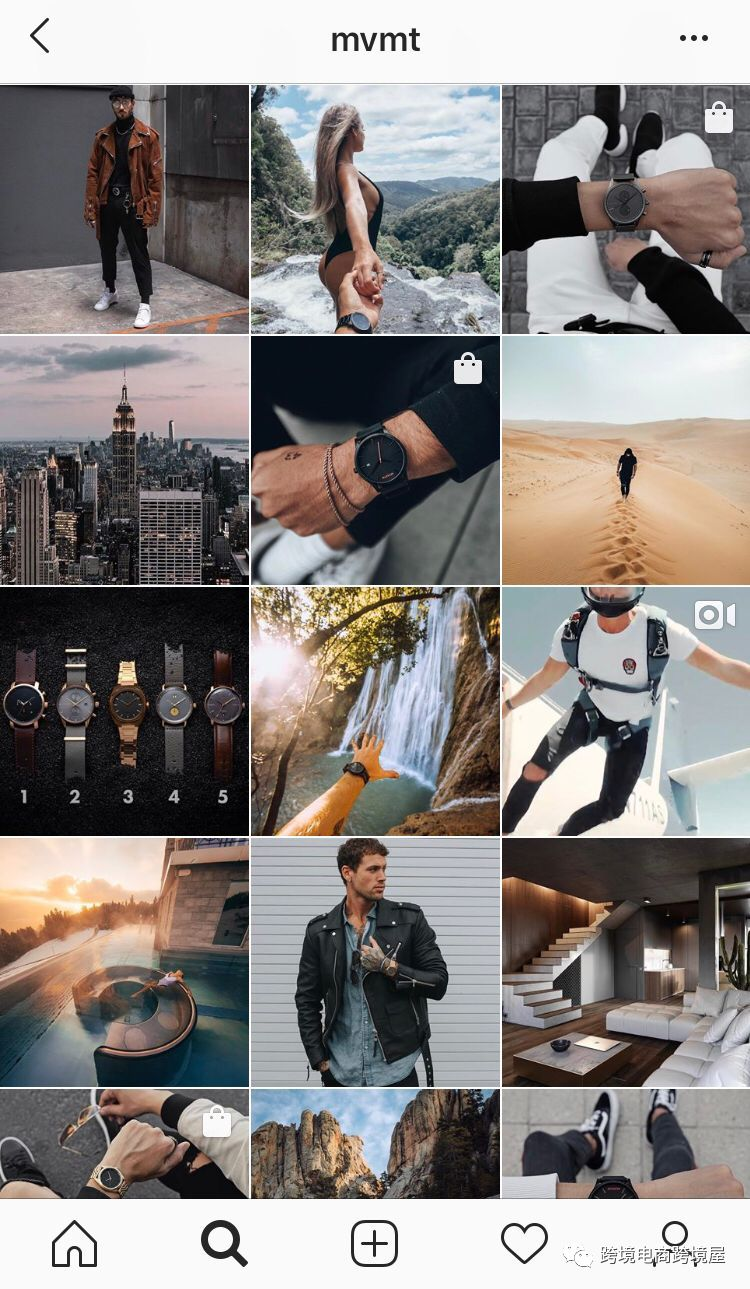Image resolution: width=750 pixels, height=1289 pixels.
Task: Switch to the Search tab
Action: tap(224, 1244)
